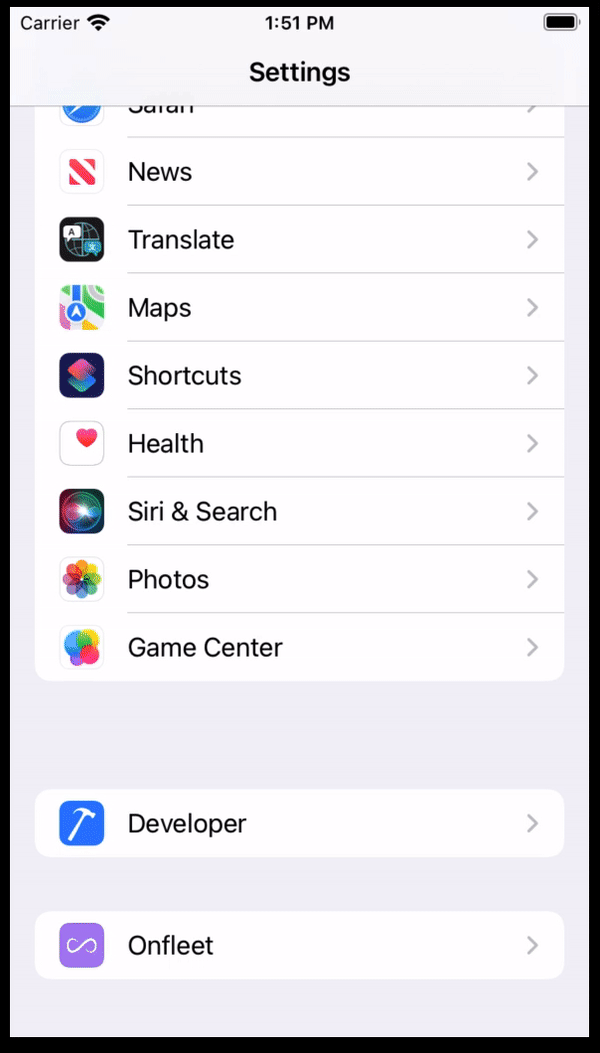This screenshot has width=600, height=1053.
Task: Open News settings
Action: point(300,172)
